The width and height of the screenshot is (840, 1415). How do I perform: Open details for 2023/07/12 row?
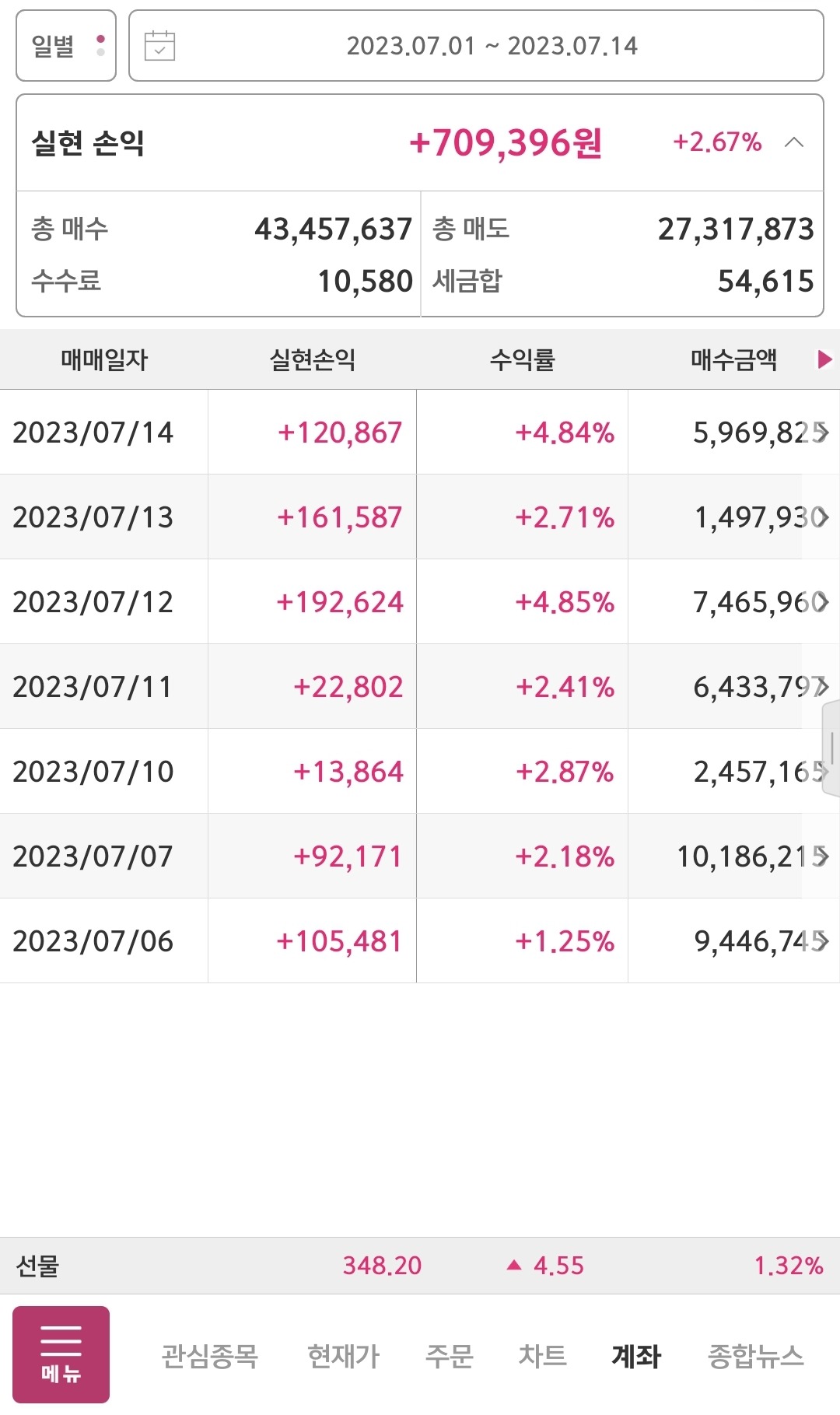pos(822,602)
